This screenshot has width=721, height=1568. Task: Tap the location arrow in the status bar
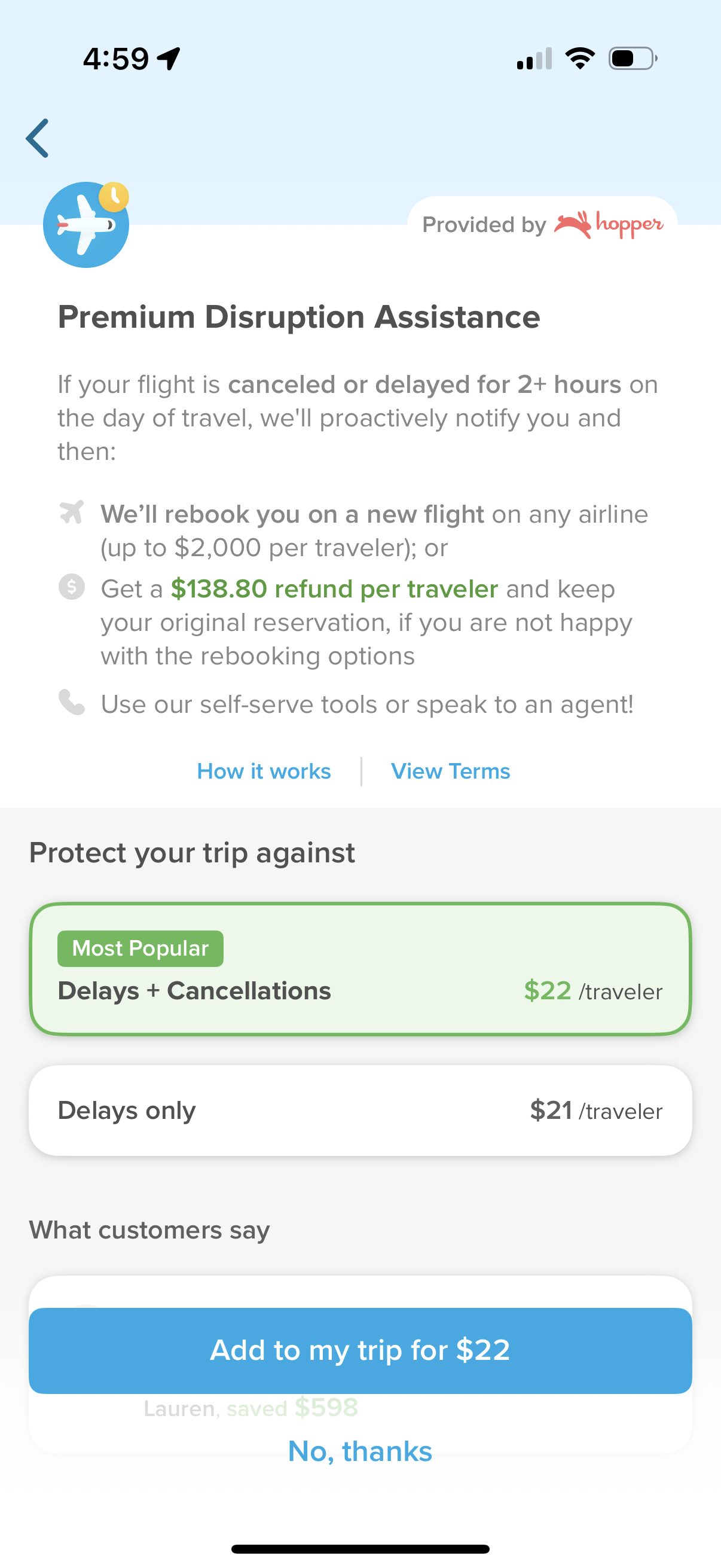point(169,57)
